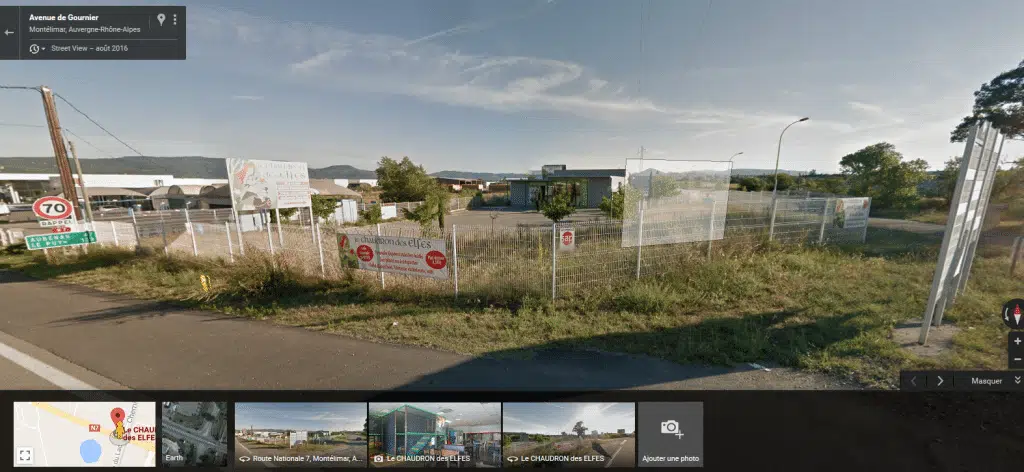Viewport: 1024px width, 472px height.
Task: Open the Route Nationale 7 Street View thumbnail
Action: coord(300,434)
